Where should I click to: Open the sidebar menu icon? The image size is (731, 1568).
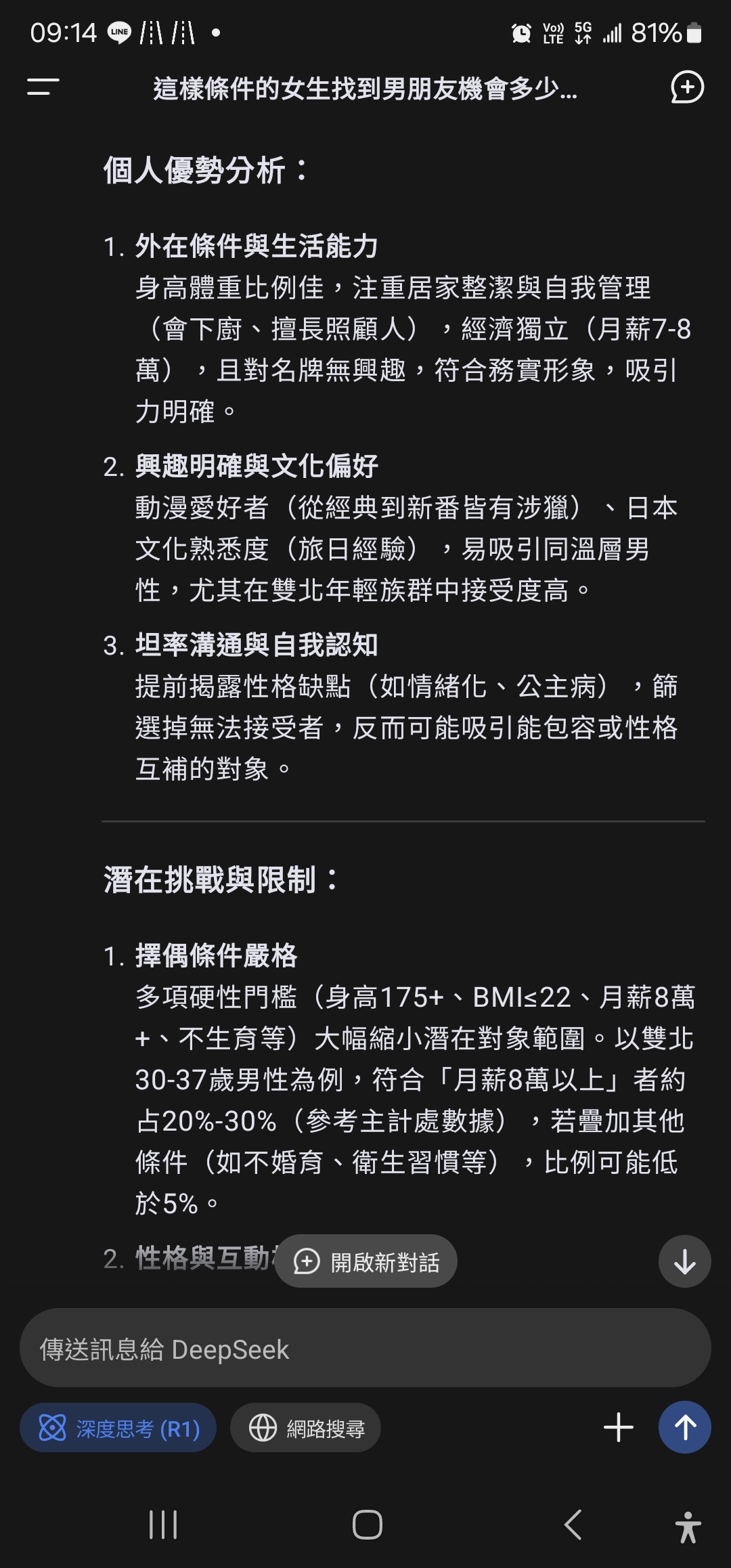43,87
